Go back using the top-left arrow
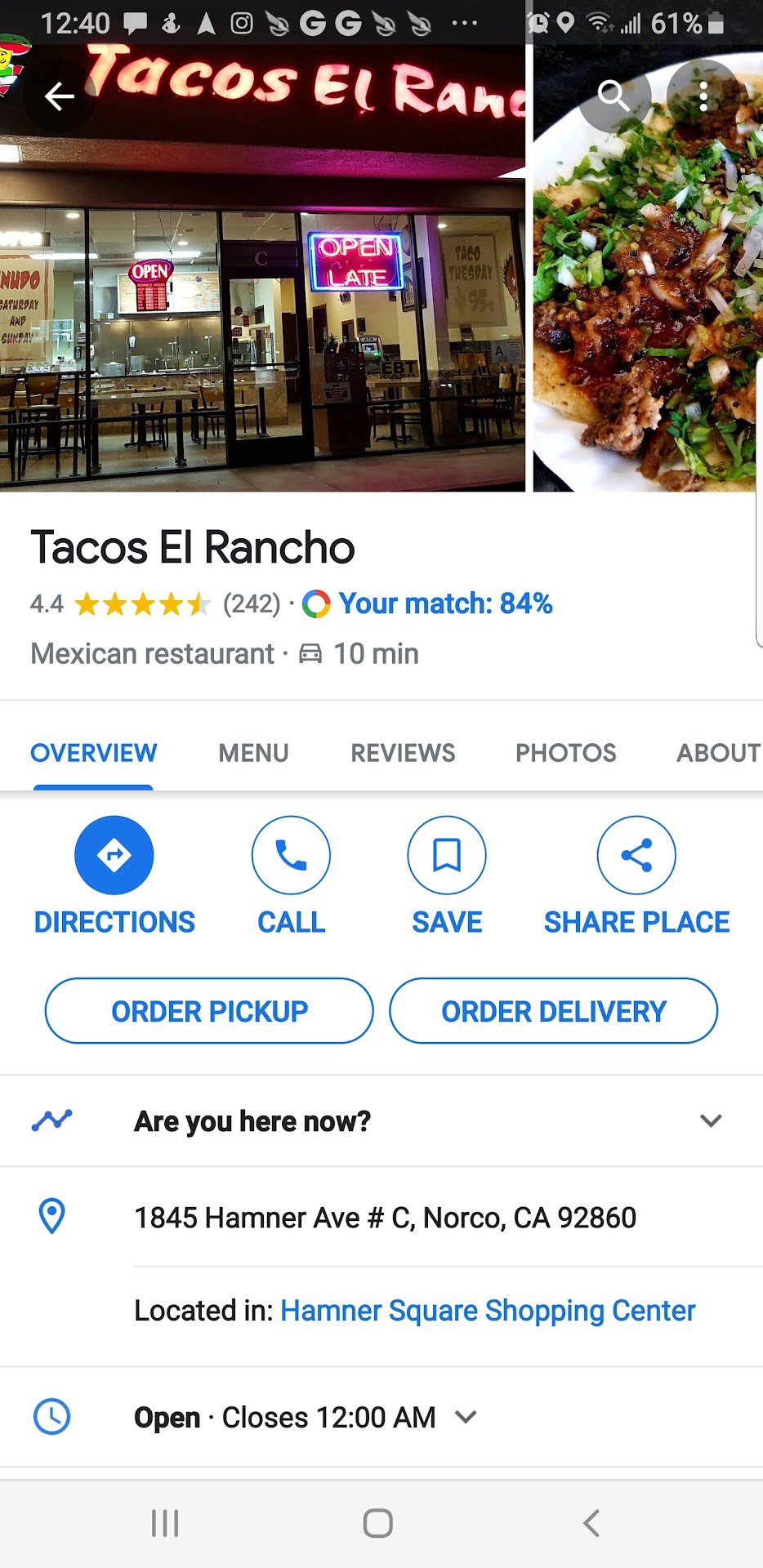Screen dimensions: 763x1568 (59, 96)
